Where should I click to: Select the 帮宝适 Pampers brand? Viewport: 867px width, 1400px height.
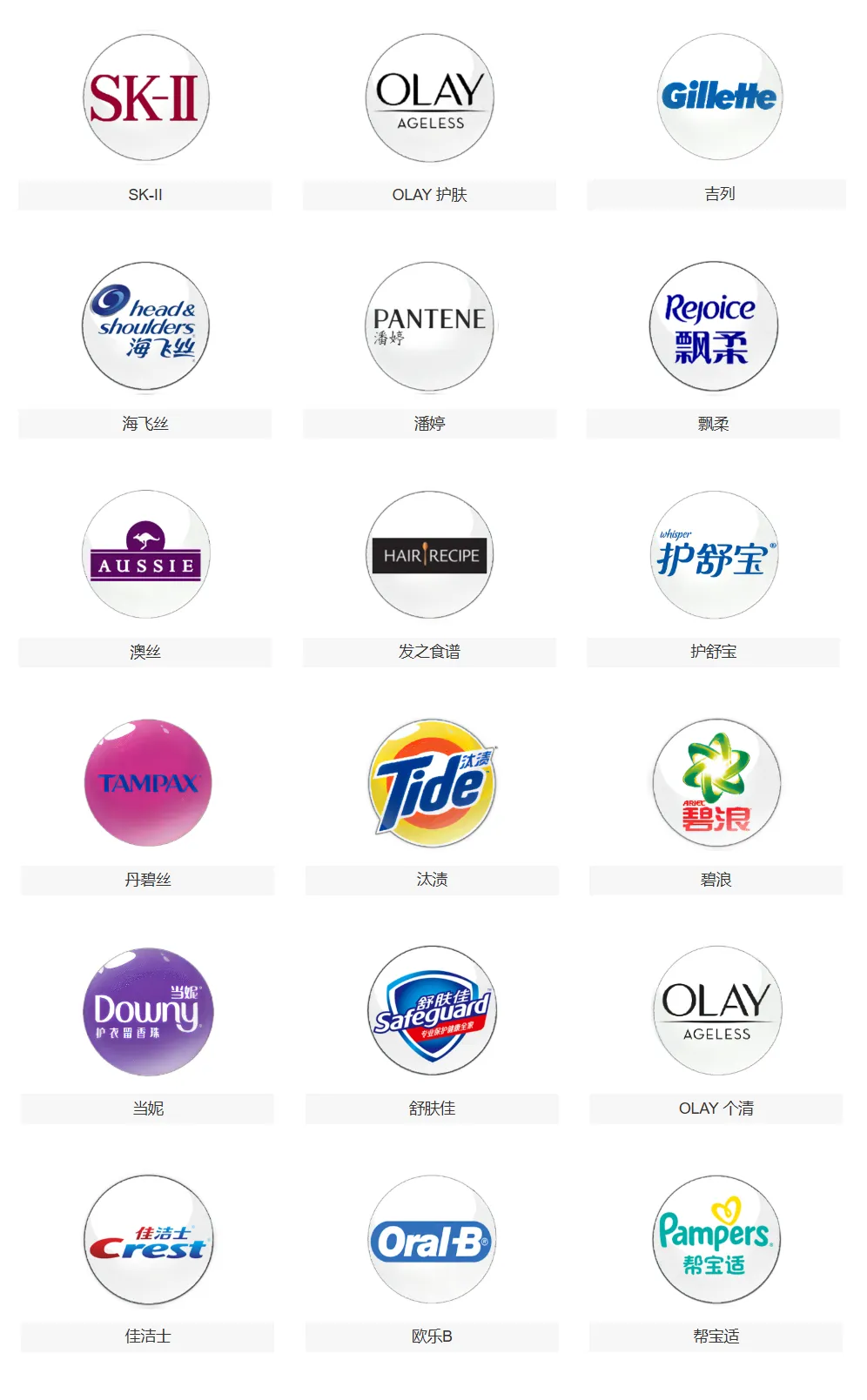[716, 1240]
